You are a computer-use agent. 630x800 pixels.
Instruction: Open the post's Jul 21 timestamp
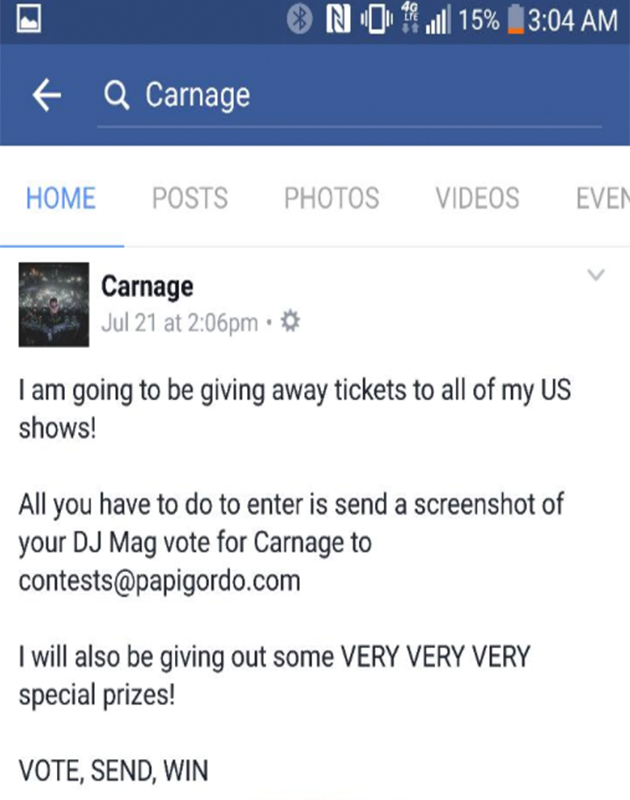(180, 323)
